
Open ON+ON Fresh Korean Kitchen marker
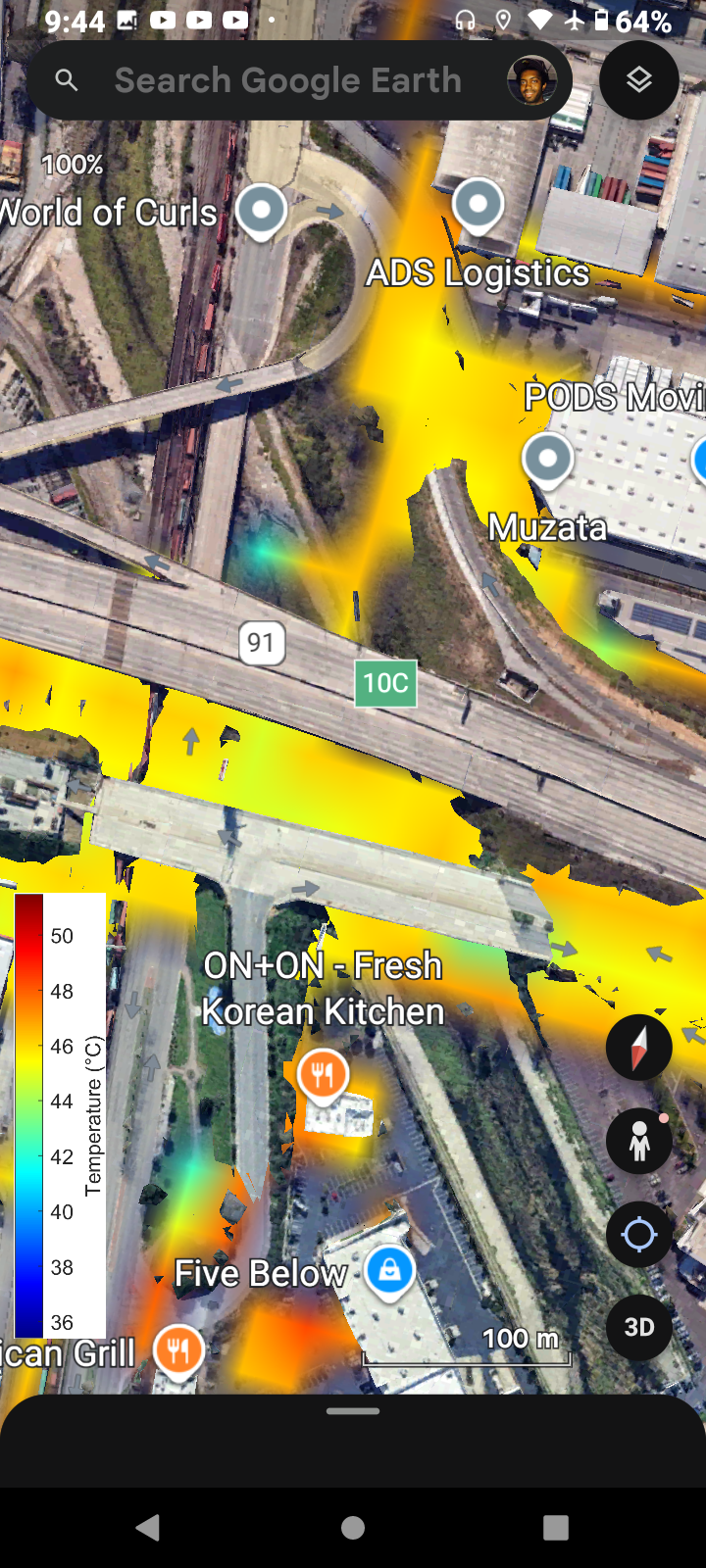323,1075
